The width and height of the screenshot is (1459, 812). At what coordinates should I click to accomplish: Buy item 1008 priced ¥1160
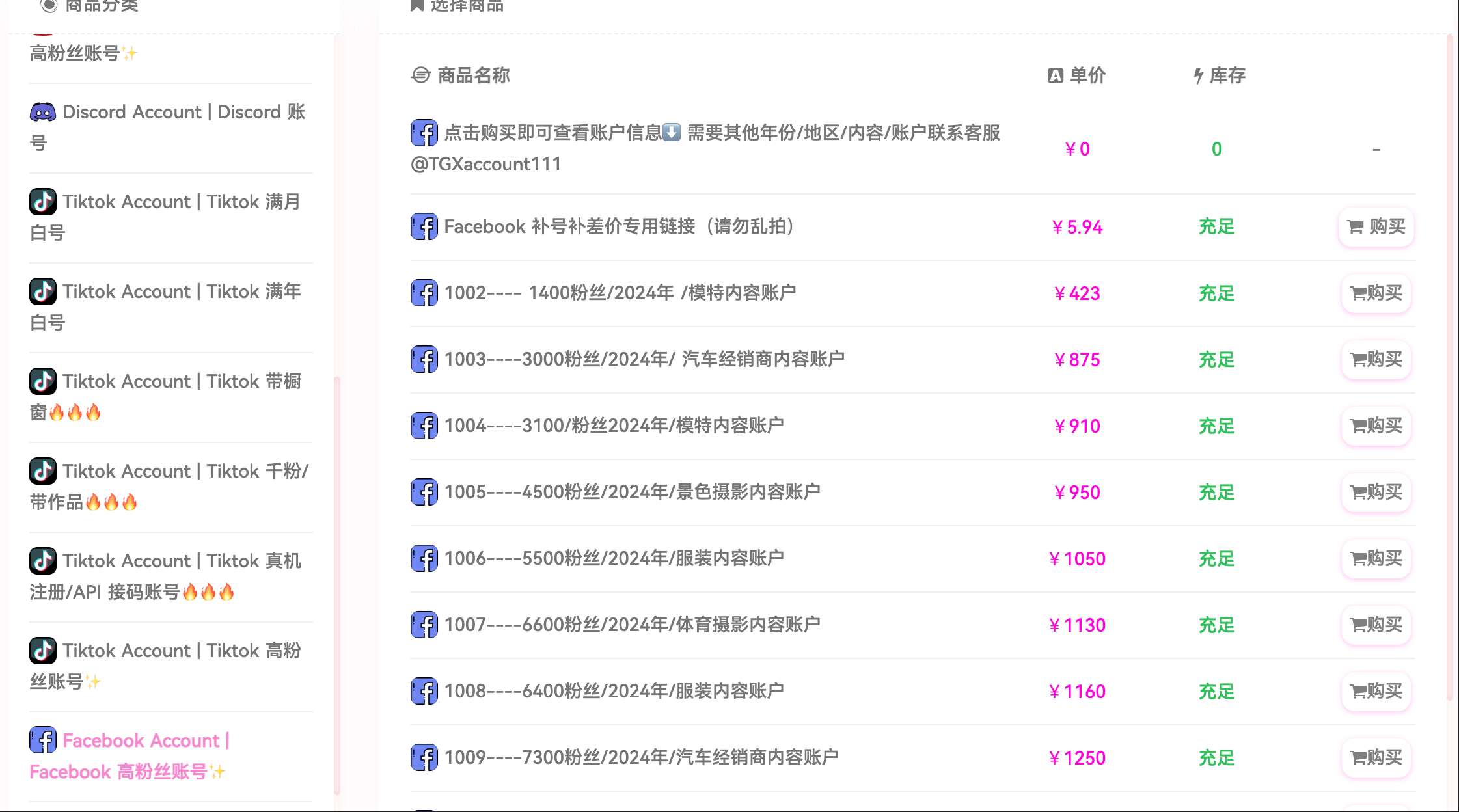click(x=1376, y=691)
